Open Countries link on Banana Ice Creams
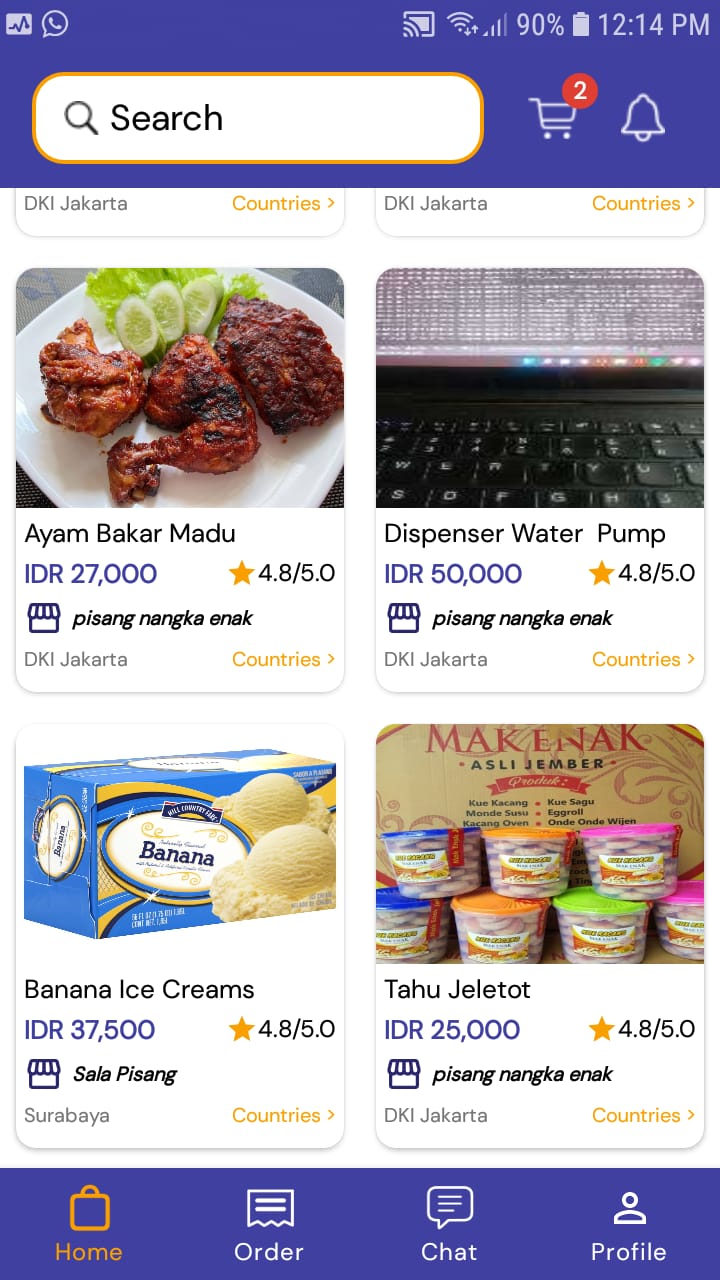 283,1115
